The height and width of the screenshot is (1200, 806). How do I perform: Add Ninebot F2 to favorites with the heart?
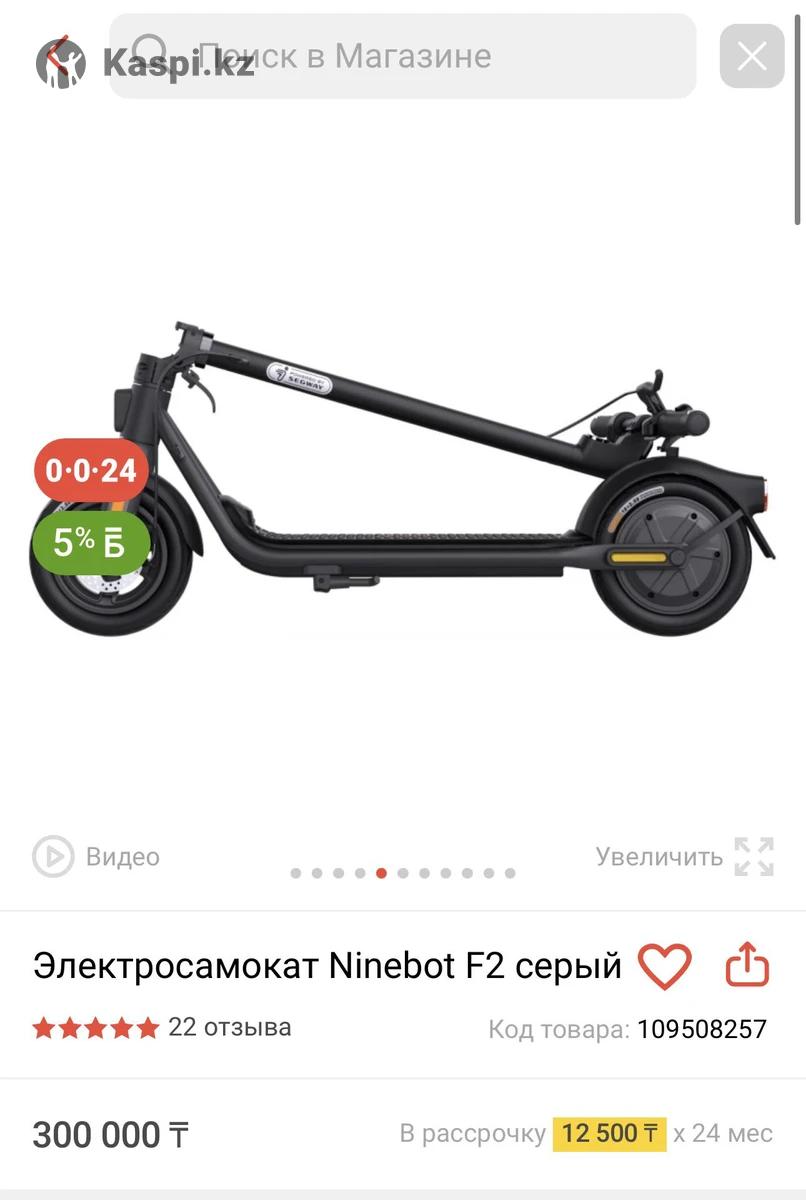[664, 966]
